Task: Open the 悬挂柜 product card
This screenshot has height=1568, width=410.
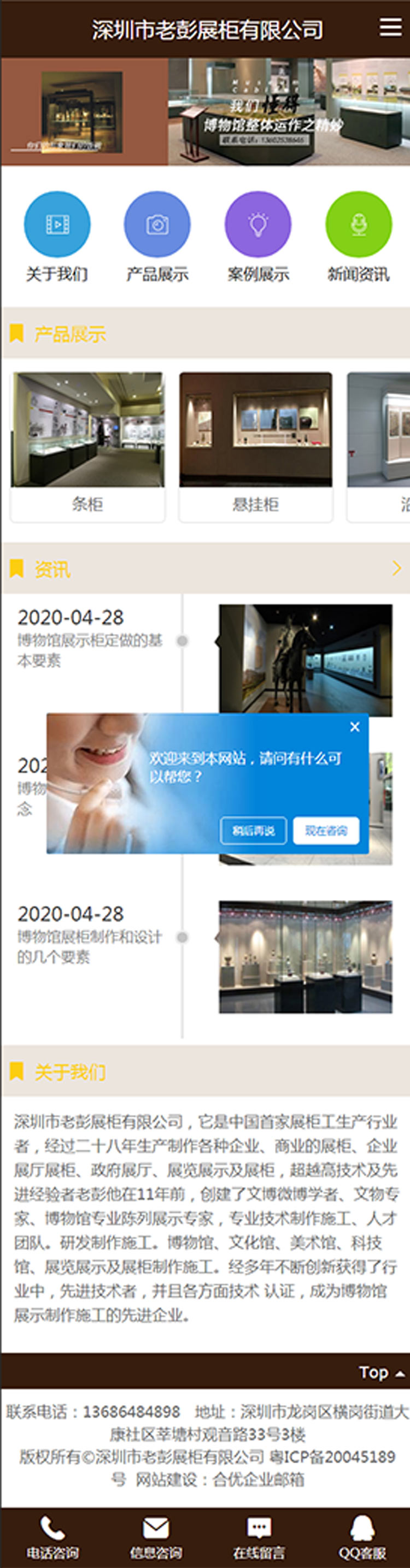Action: pos(256,447)
